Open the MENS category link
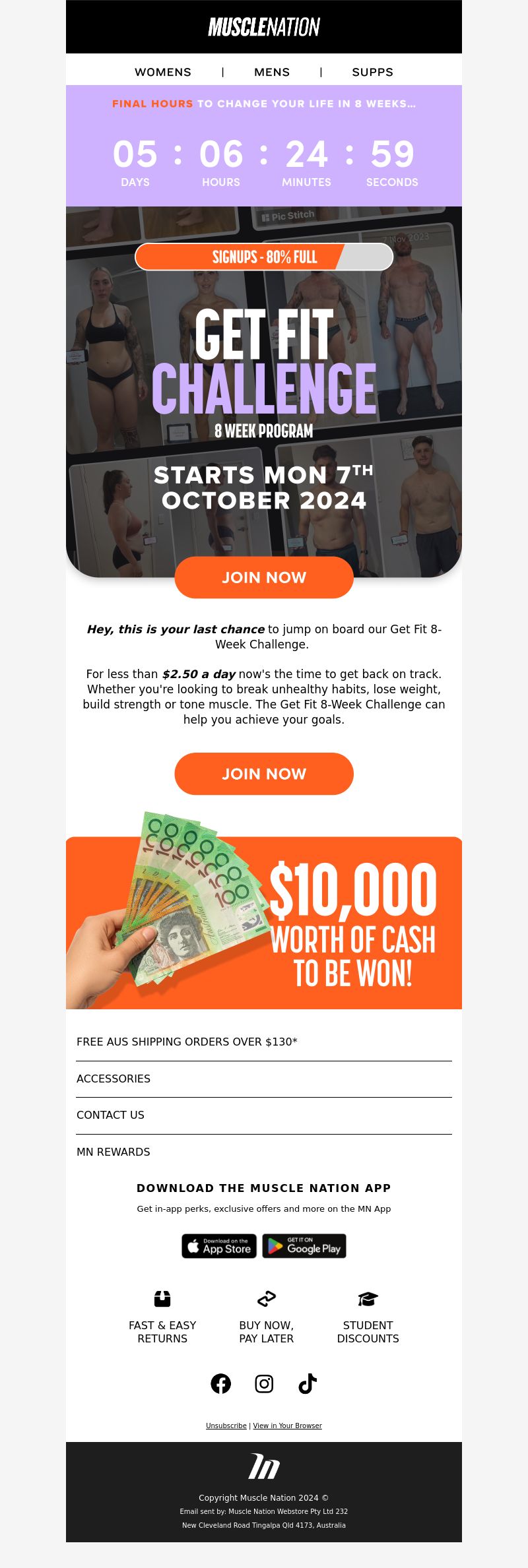 click(x=272, y=72)
